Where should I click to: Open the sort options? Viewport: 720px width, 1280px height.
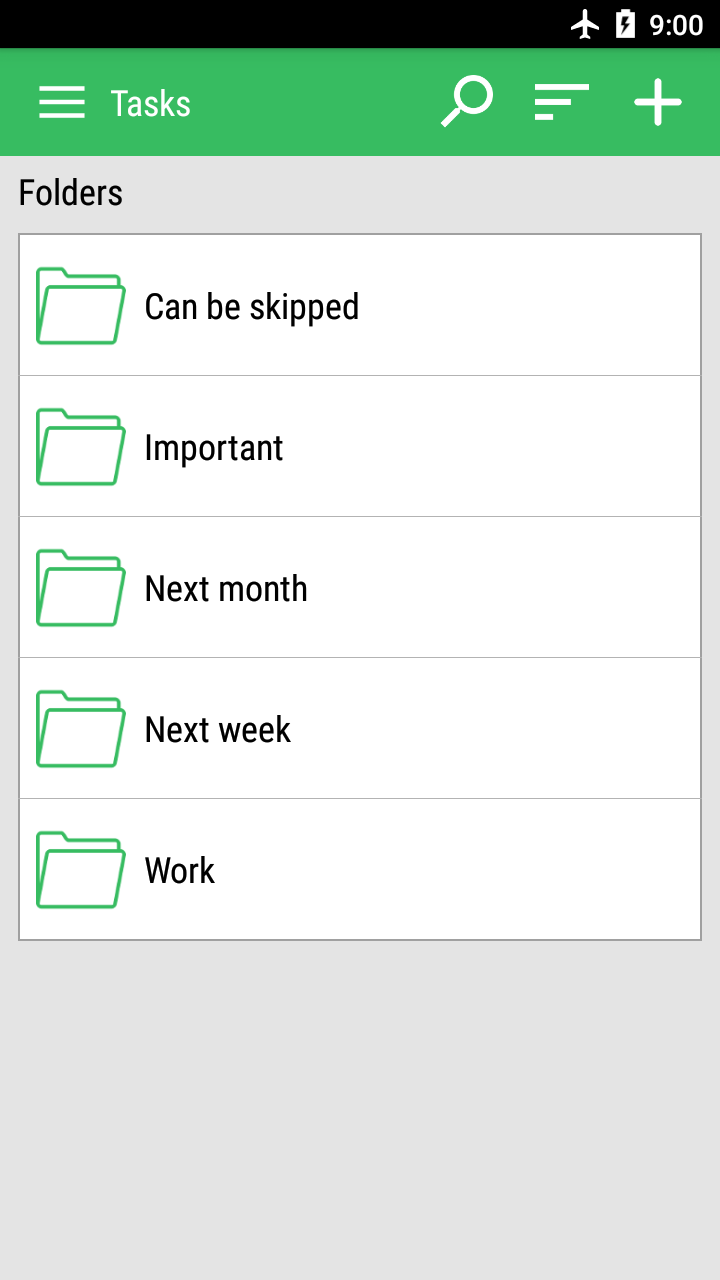(560, 101)
